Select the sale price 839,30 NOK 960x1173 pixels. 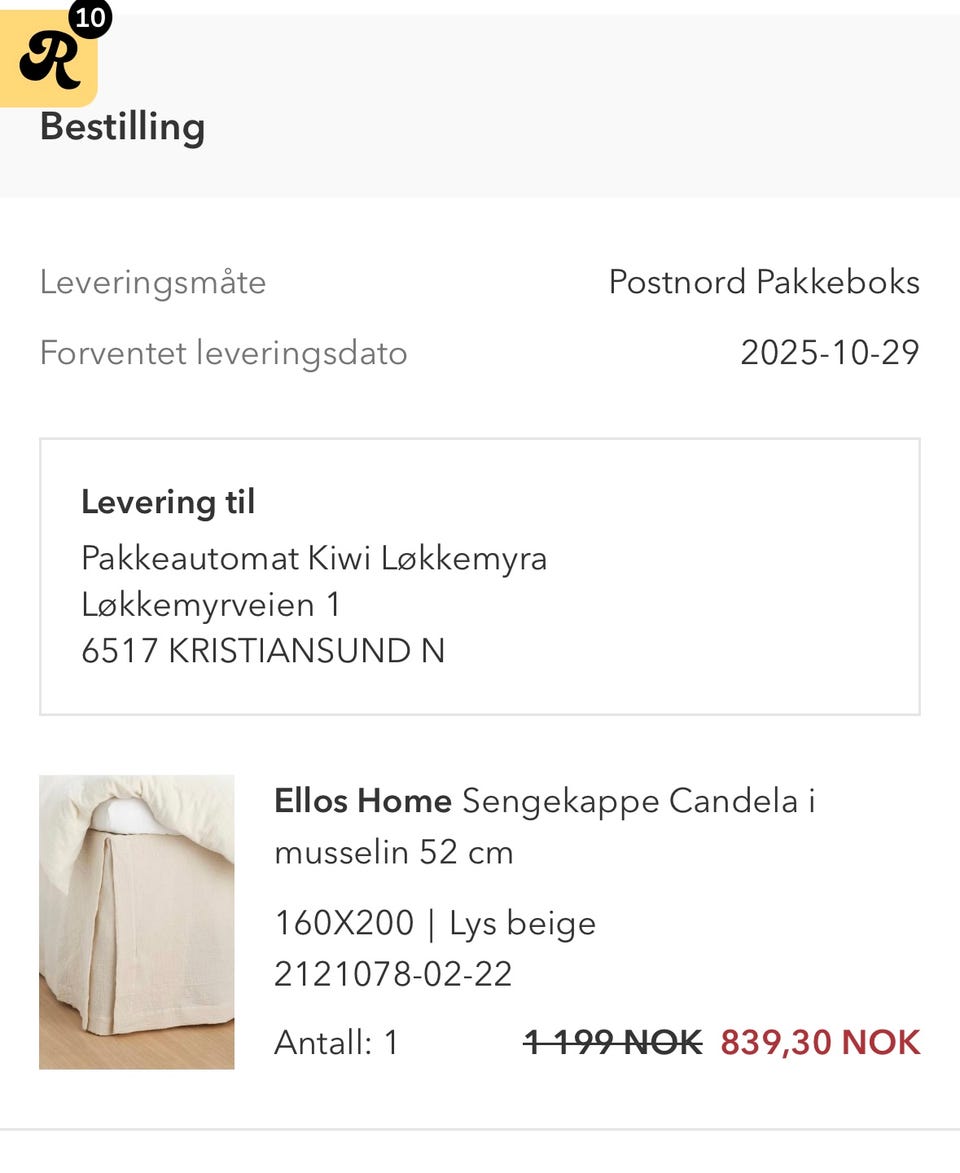pos(820,1040)
